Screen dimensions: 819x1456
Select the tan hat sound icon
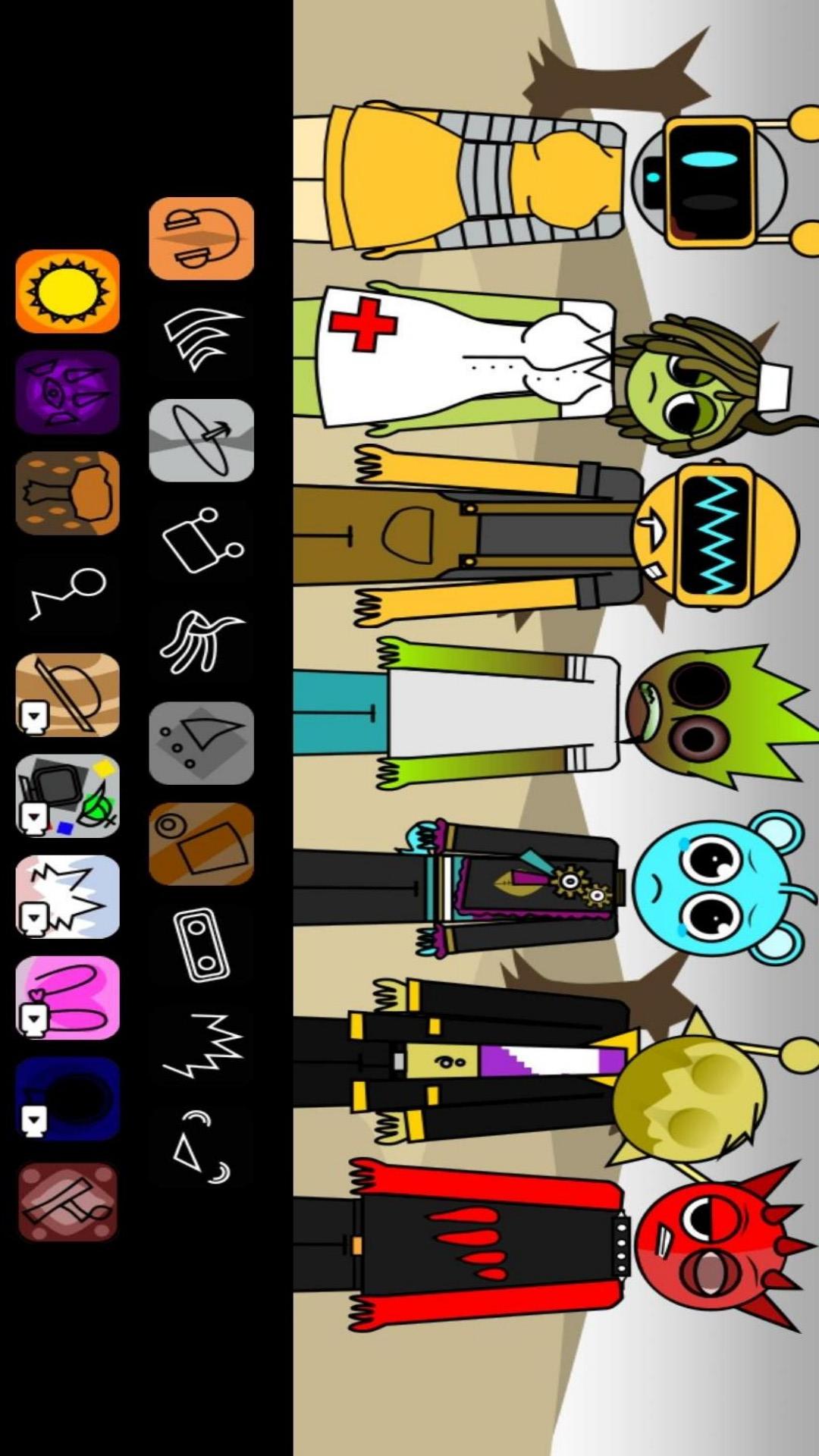[67, 695]
